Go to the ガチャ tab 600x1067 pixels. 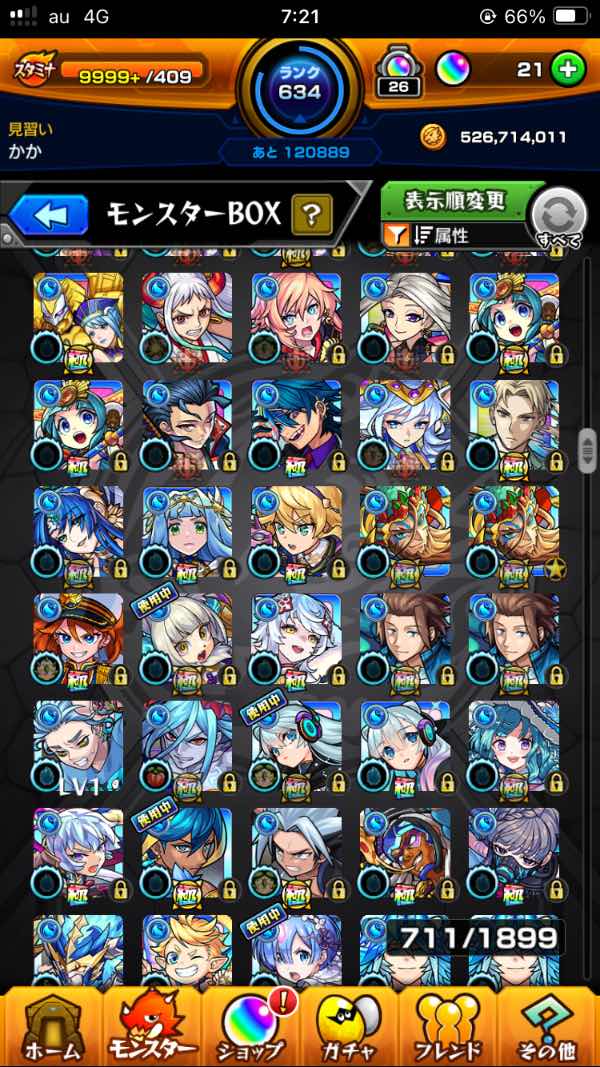click(x=350, y=1028)
